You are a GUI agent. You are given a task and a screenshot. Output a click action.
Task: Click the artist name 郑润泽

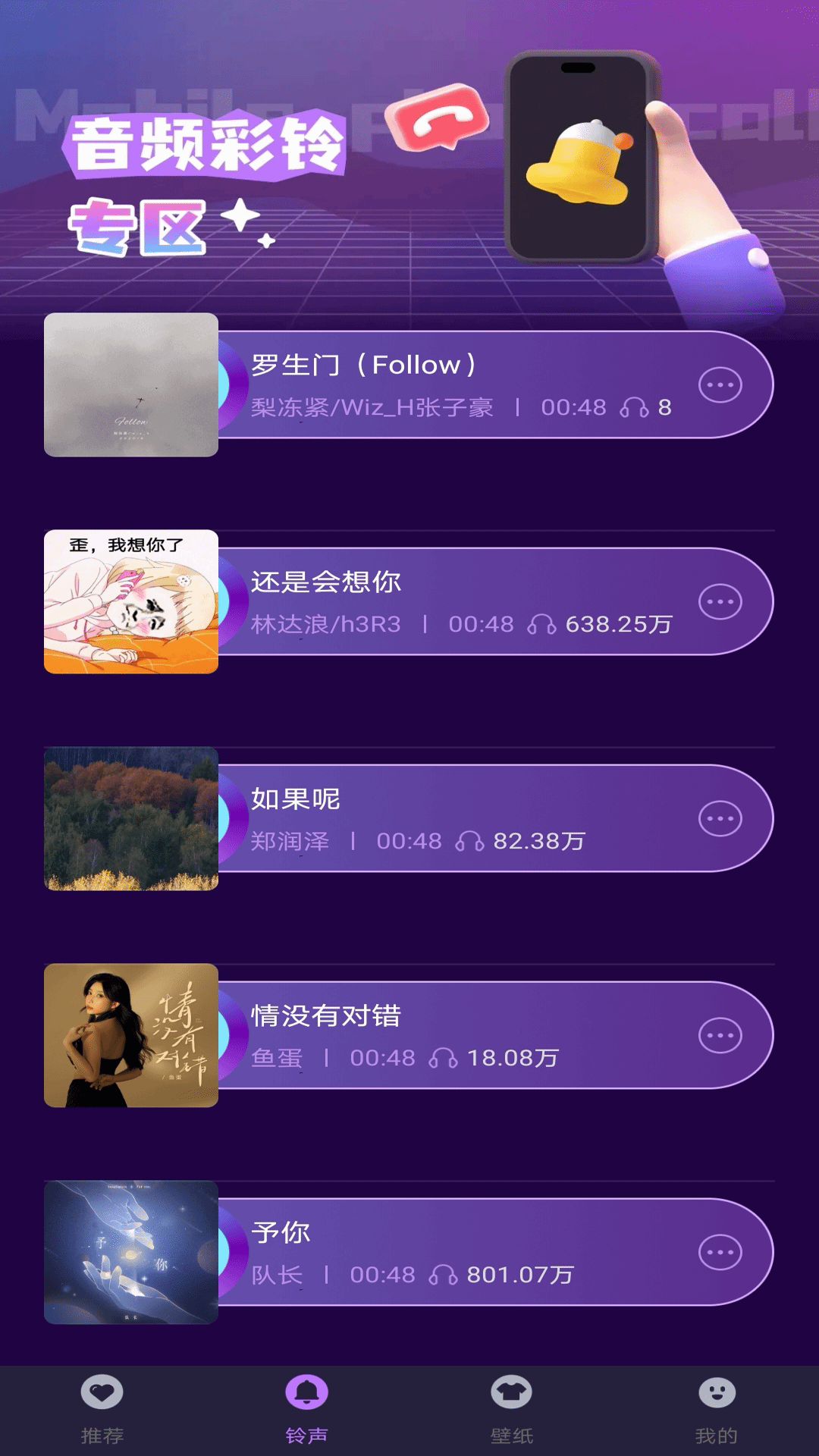coord(290,841)
